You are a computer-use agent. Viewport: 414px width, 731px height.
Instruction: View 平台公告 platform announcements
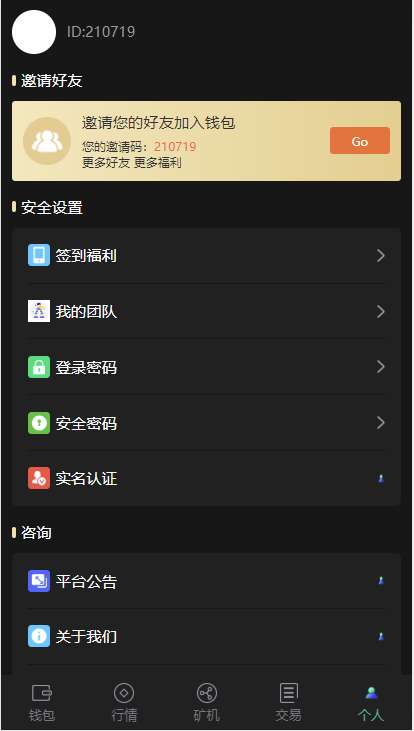click(207, 581)
